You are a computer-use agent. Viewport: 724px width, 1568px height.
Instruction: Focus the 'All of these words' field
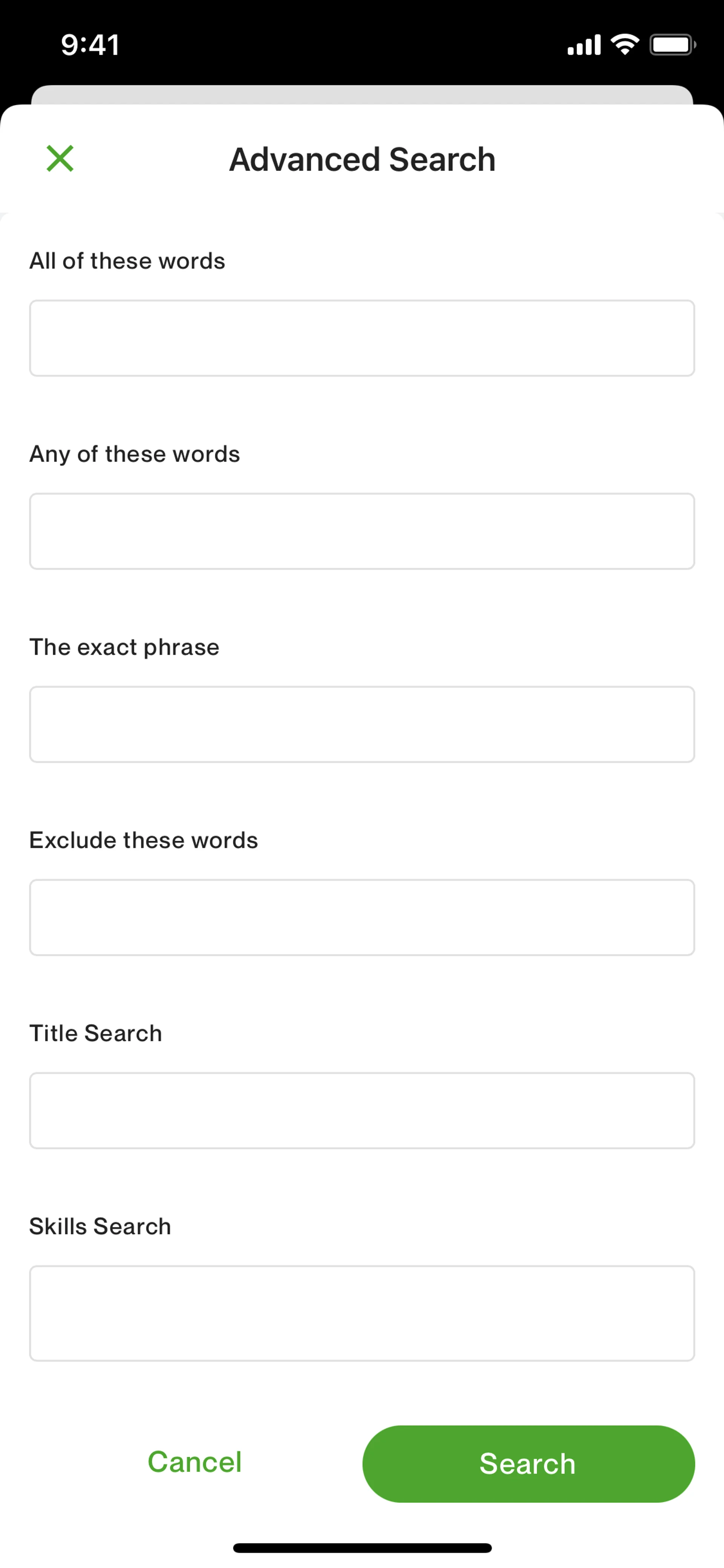tap(362, 338)
